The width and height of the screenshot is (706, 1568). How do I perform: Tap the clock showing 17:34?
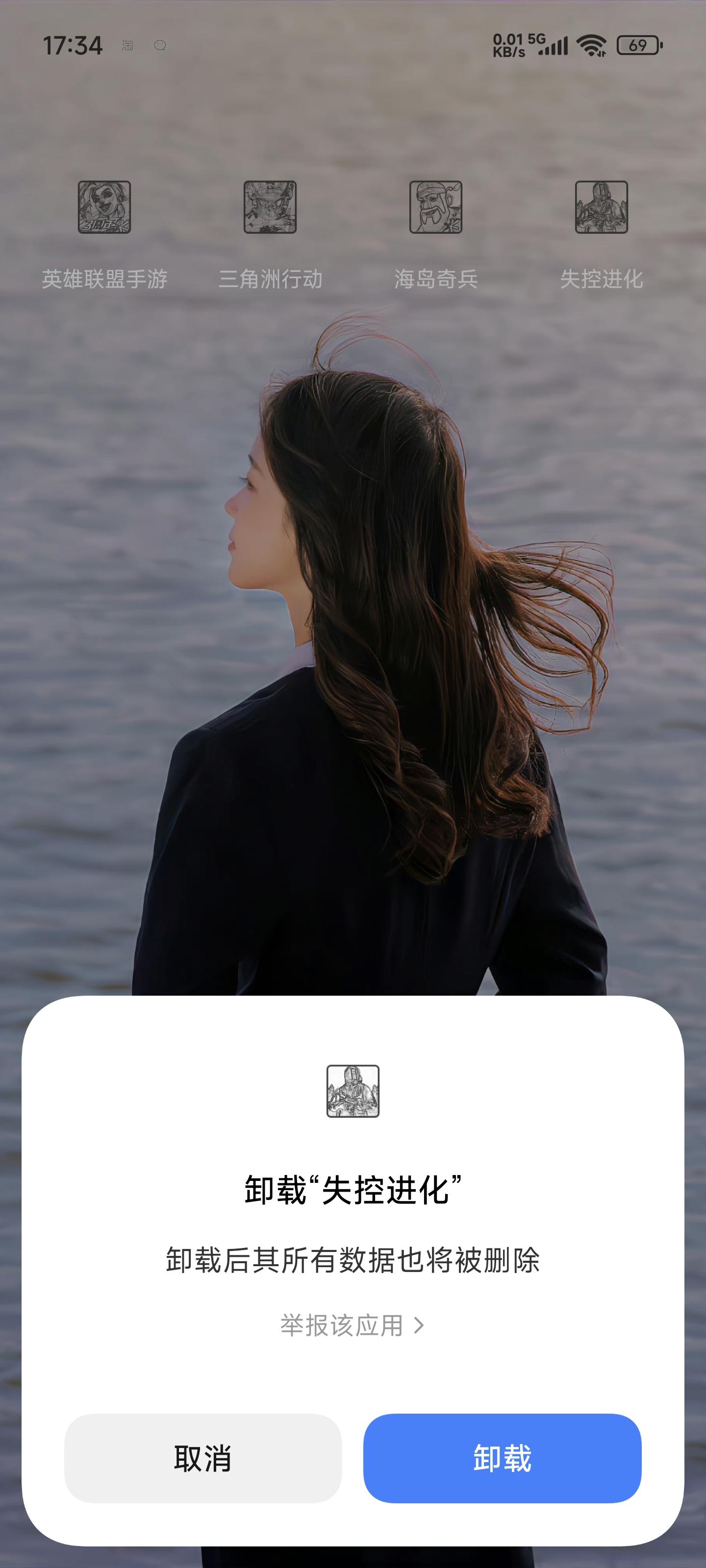point(74,46)
